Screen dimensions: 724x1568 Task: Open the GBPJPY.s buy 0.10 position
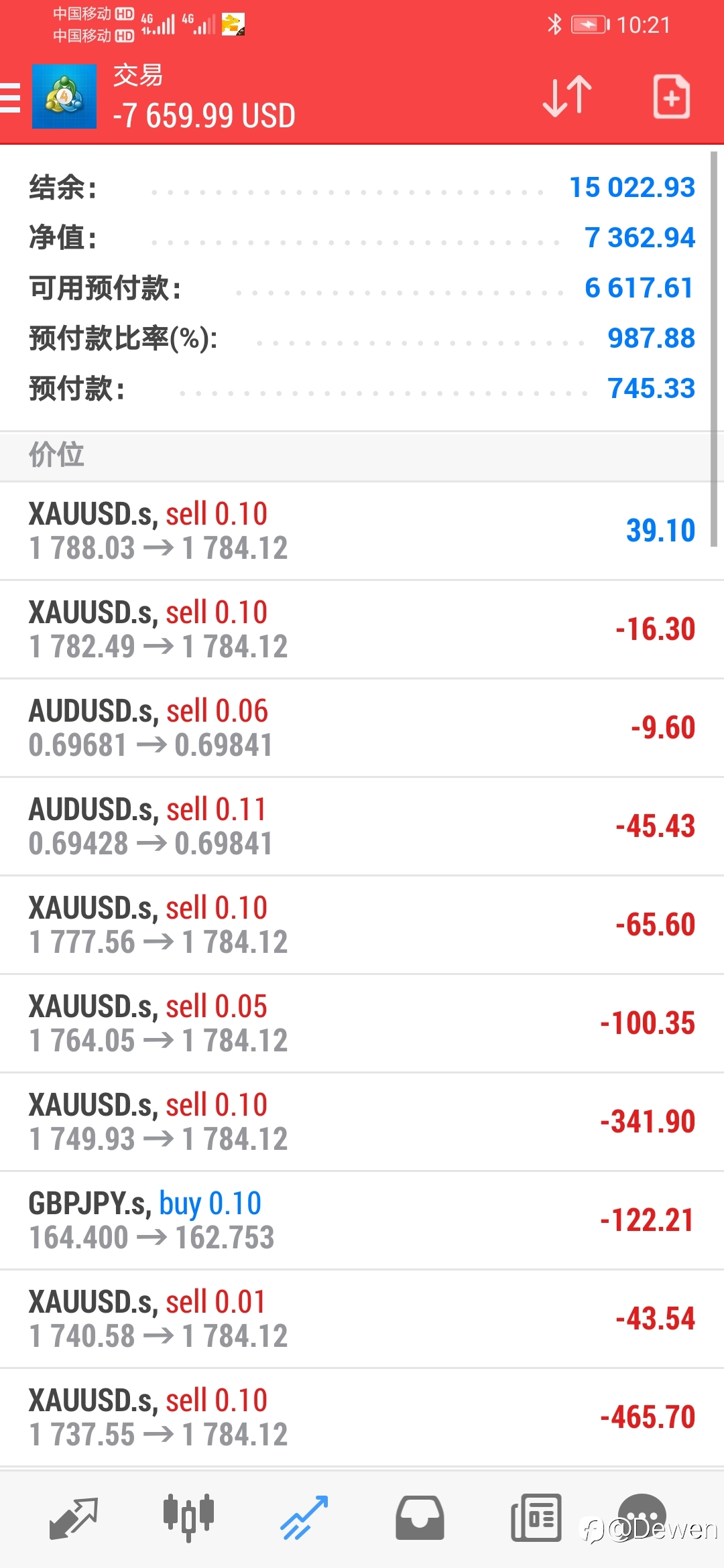pos(362,1220)
